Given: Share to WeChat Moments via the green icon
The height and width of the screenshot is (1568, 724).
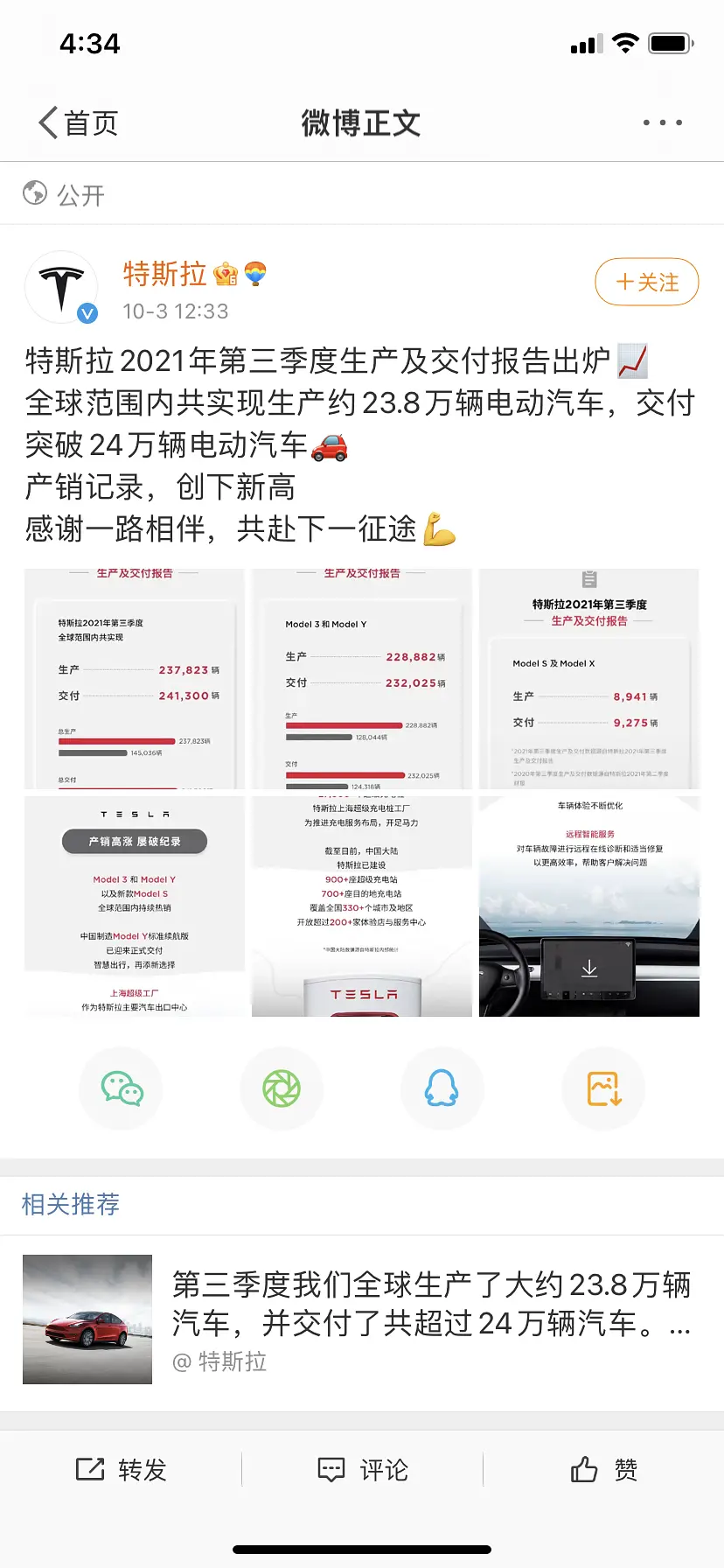Looking at the screenshot, I should [x=282, y=1089].
